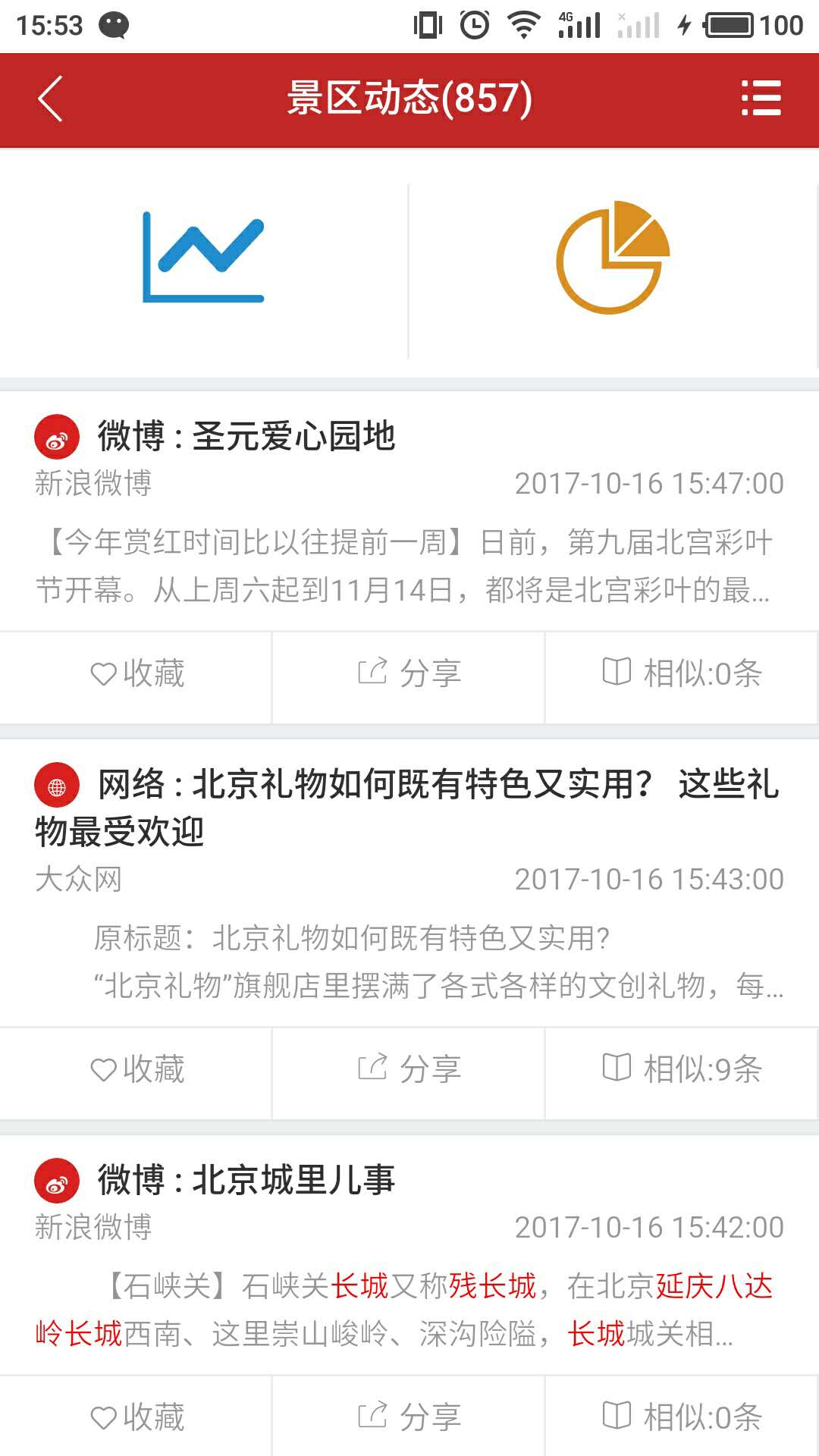The height and width of the screenshot is (1456, 819).
Task: Share (分享) the 北京礼物 article
Action: (409, 1069)
